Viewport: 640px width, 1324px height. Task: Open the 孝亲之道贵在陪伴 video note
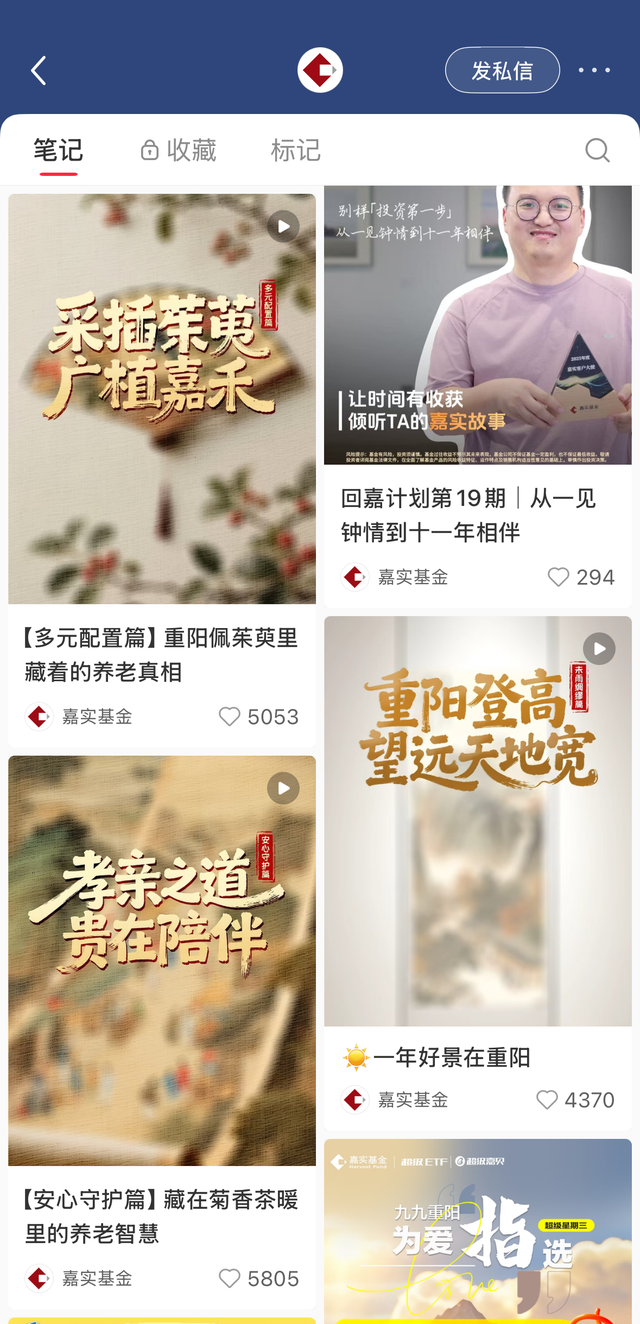pyautogui.click(x=162, y=960)
